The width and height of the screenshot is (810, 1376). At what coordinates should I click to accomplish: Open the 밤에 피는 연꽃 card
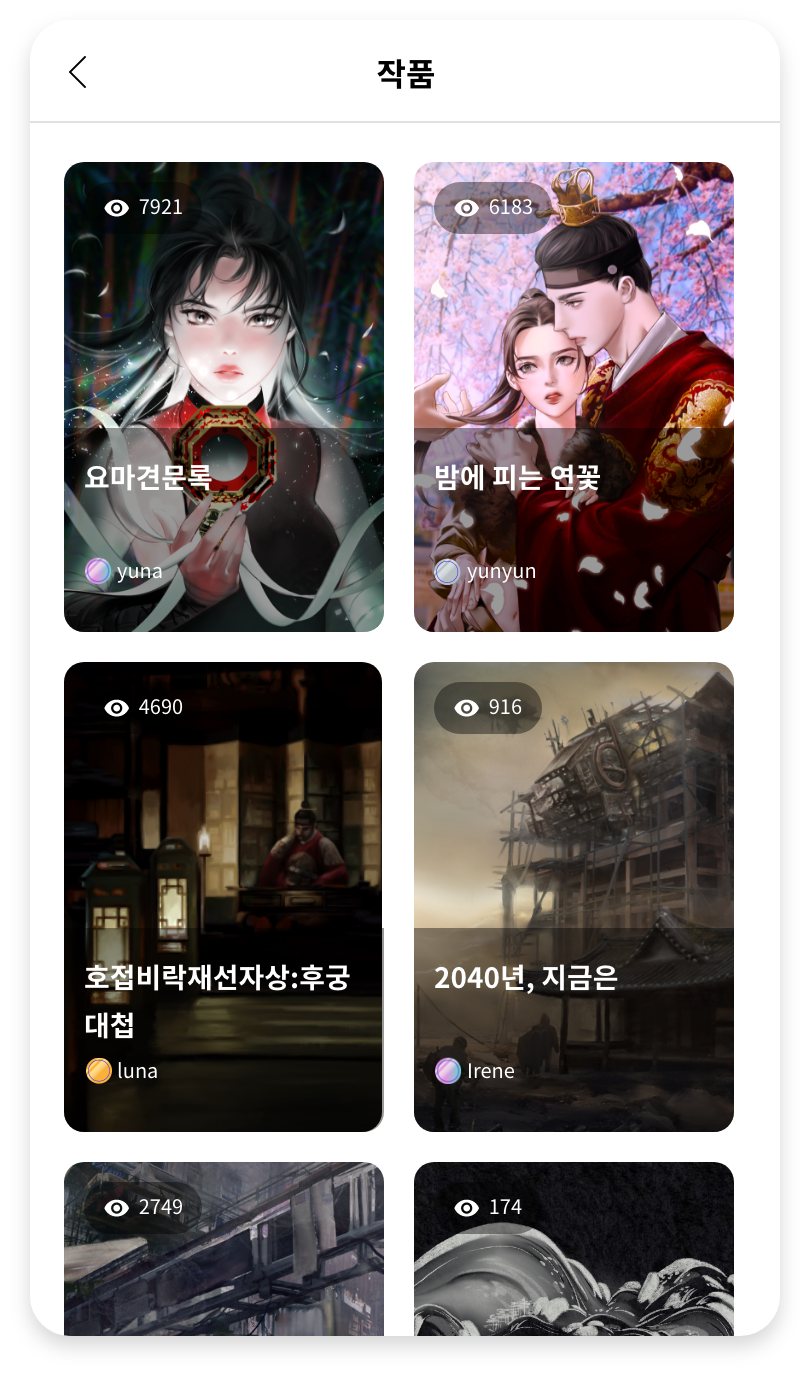point(573,397)
